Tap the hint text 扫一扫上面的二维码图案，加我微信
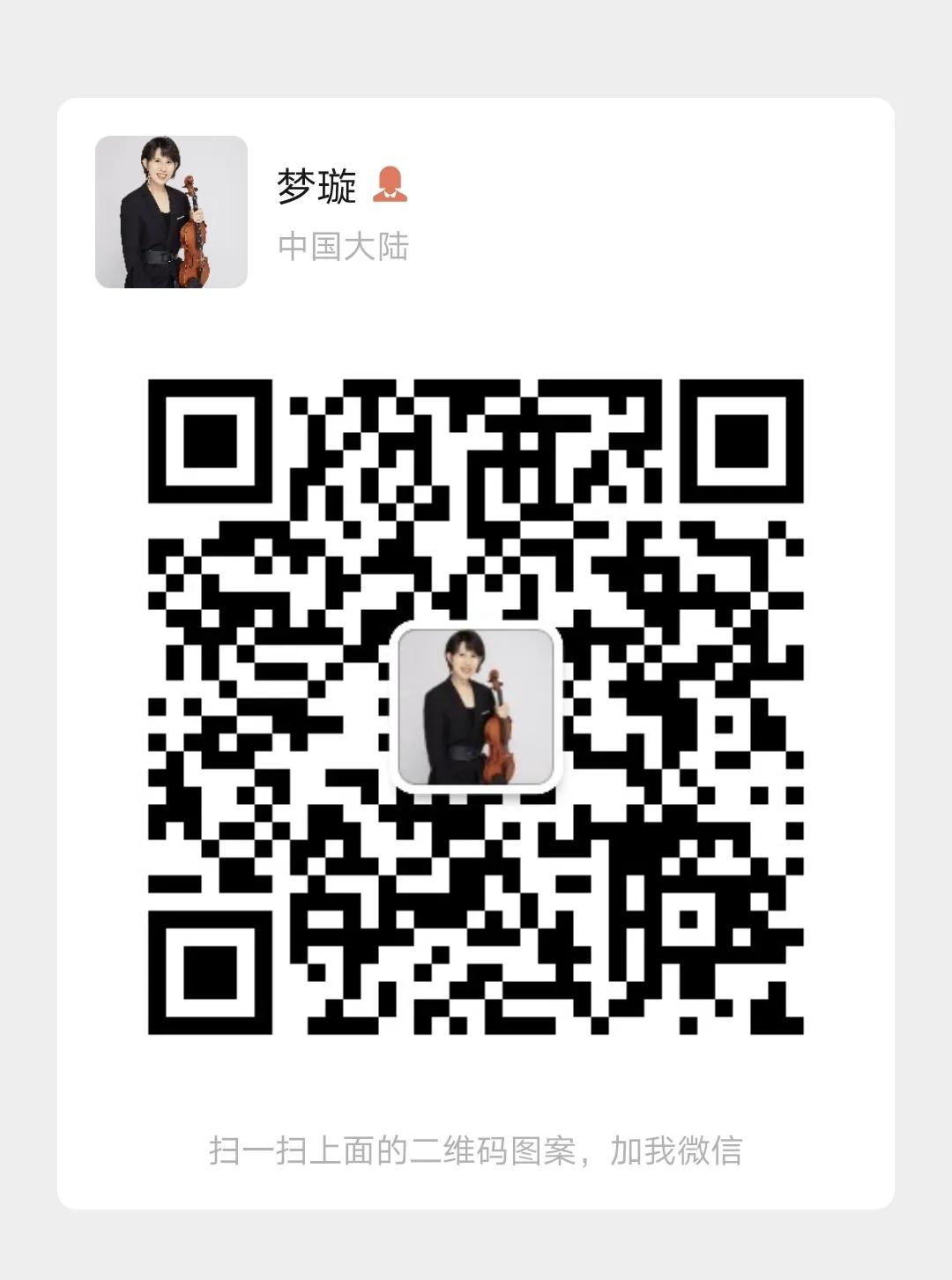The height and width of the screenshot is (1280, 952). click(x=476, y=1150)
